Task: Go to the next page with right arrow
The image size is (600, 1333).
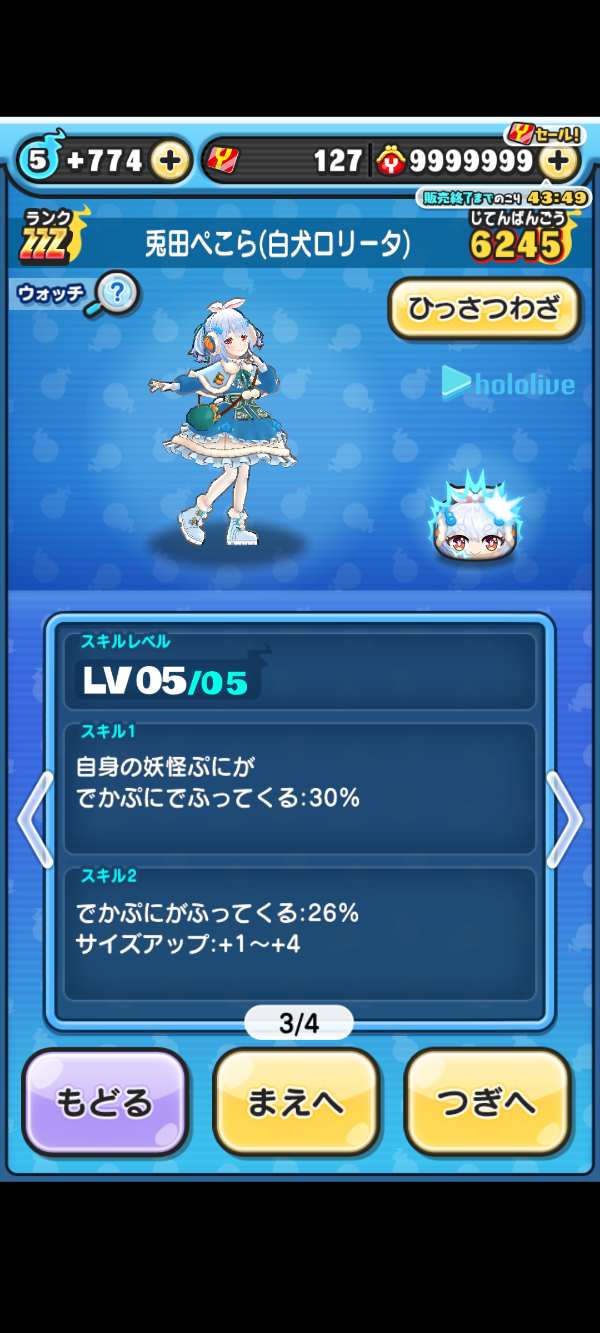Action: [x=565, y=819]
